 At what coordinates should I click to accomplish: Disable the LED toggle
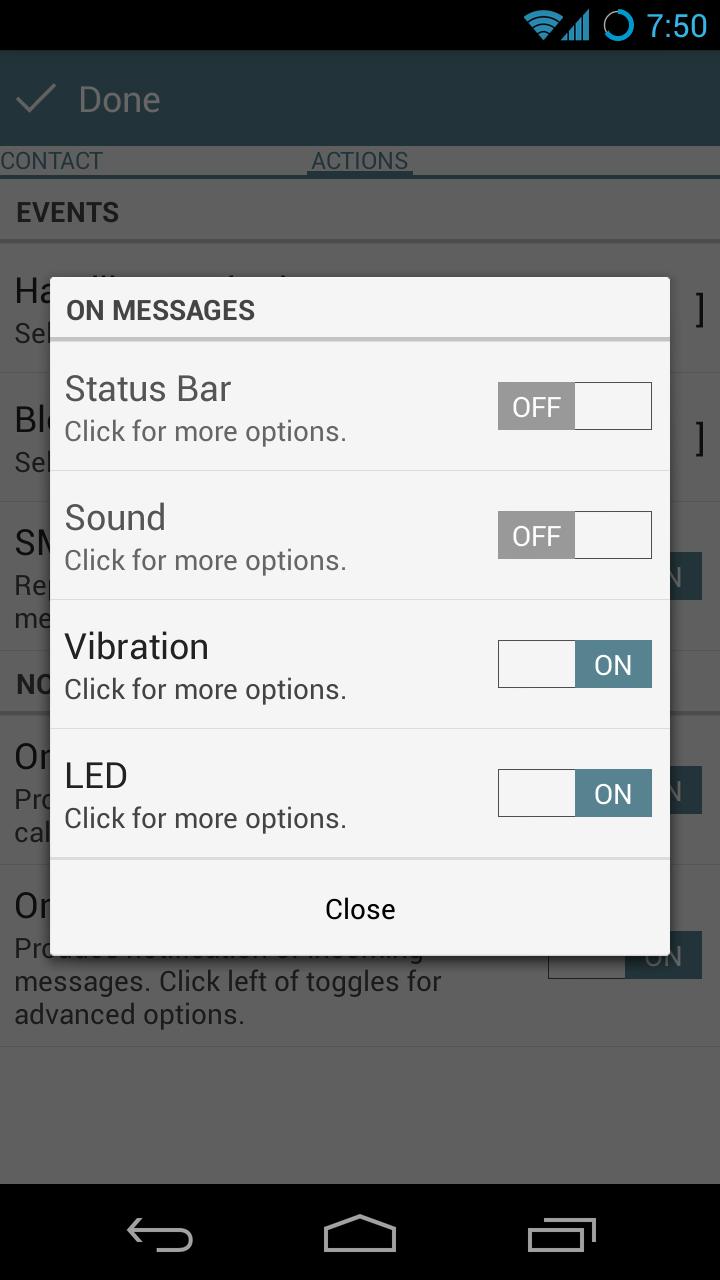[x=574, y=793]
